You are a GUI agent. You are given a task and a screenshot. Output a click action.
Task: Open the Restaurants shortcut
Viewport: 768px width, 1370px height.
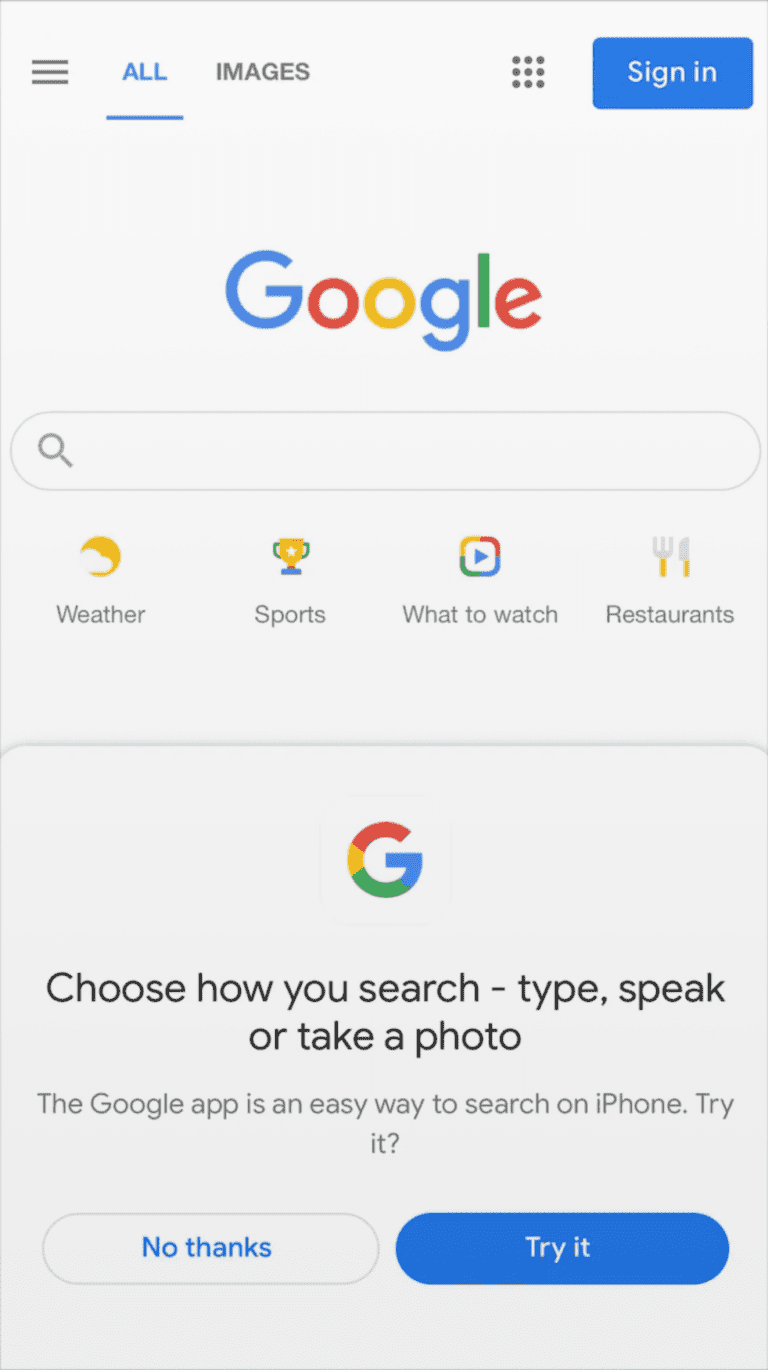[x=670, y=581]
